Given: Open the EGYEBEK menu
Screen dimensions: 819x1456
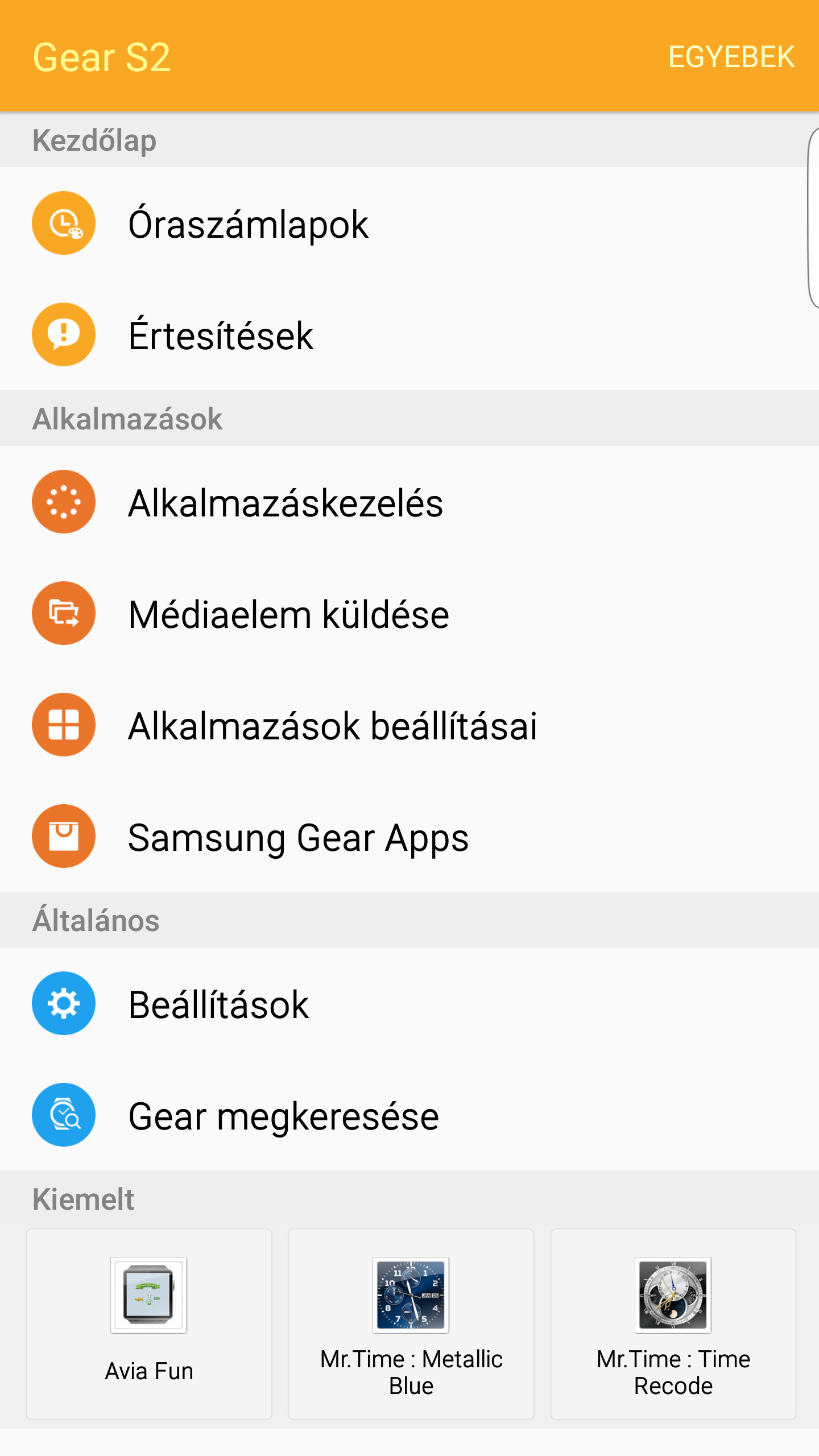Looking at the screenshot, I should tap(731, 57).
